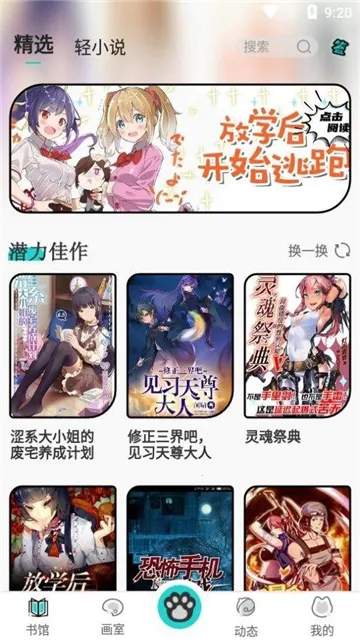Tap the teal sign-in icon beside search

pyautogui.click(x=340, y=47)
